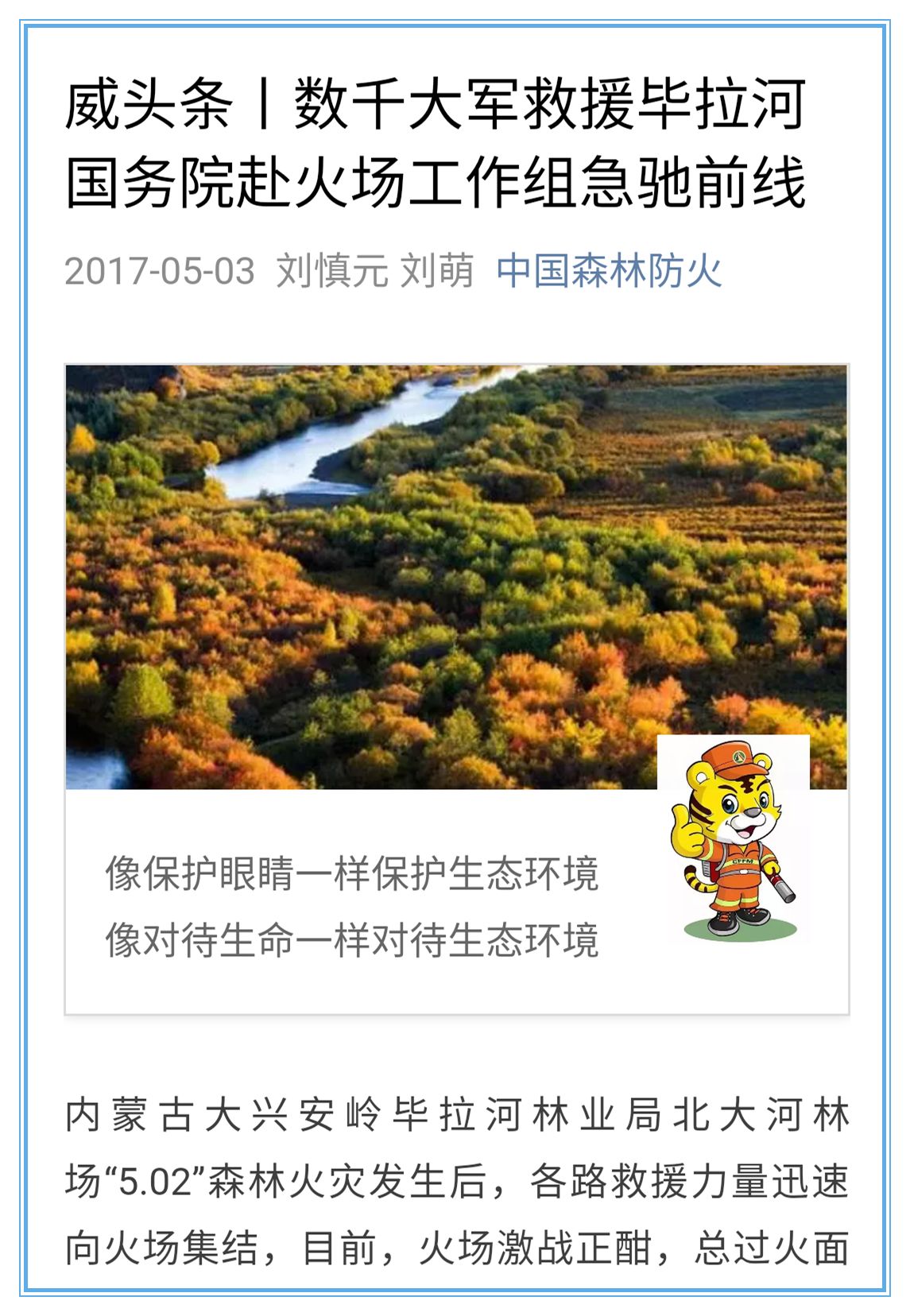View the autumn forest header image
Image resolution: width=910 pixels, height=1316 pixels.
[x=455, y=577]
